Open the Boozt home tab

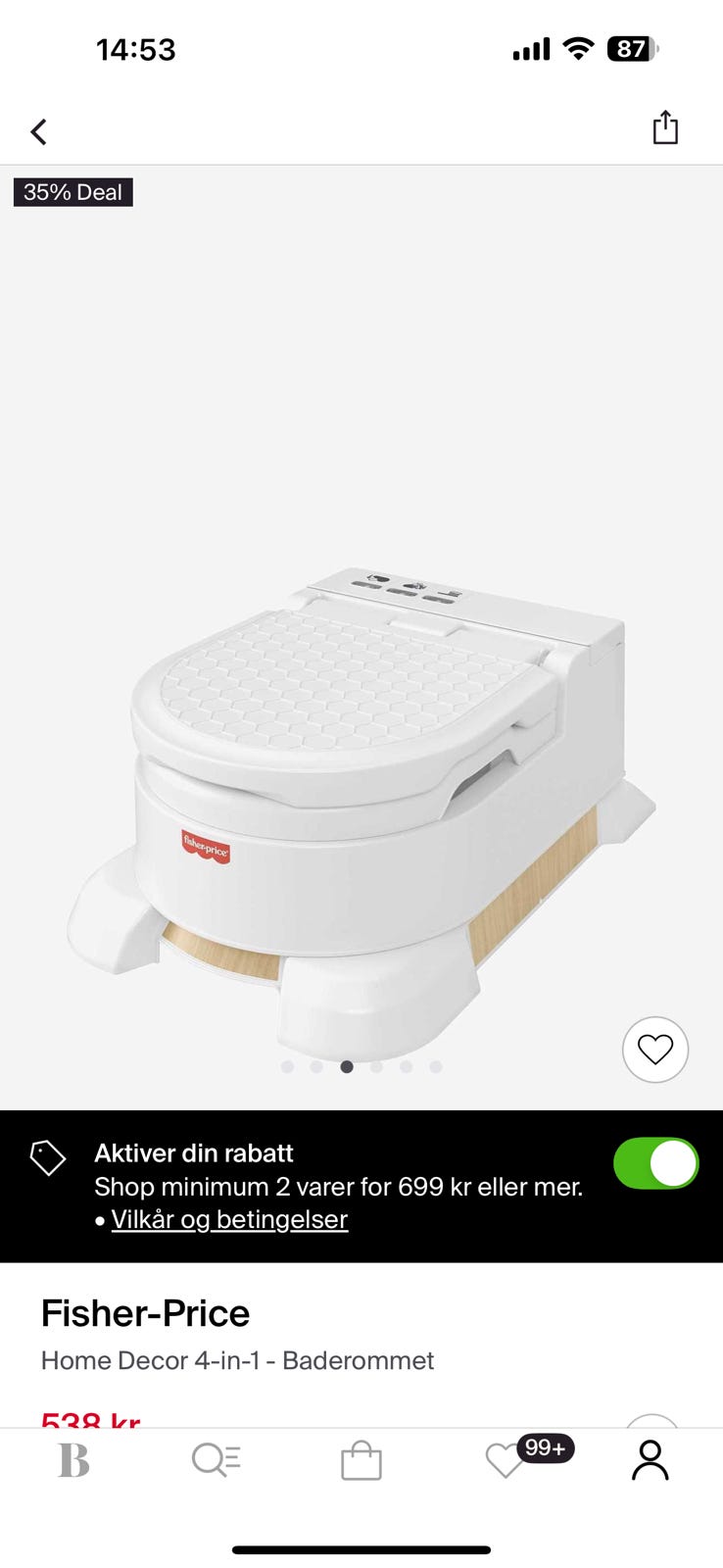click(x=73, y=1460)
